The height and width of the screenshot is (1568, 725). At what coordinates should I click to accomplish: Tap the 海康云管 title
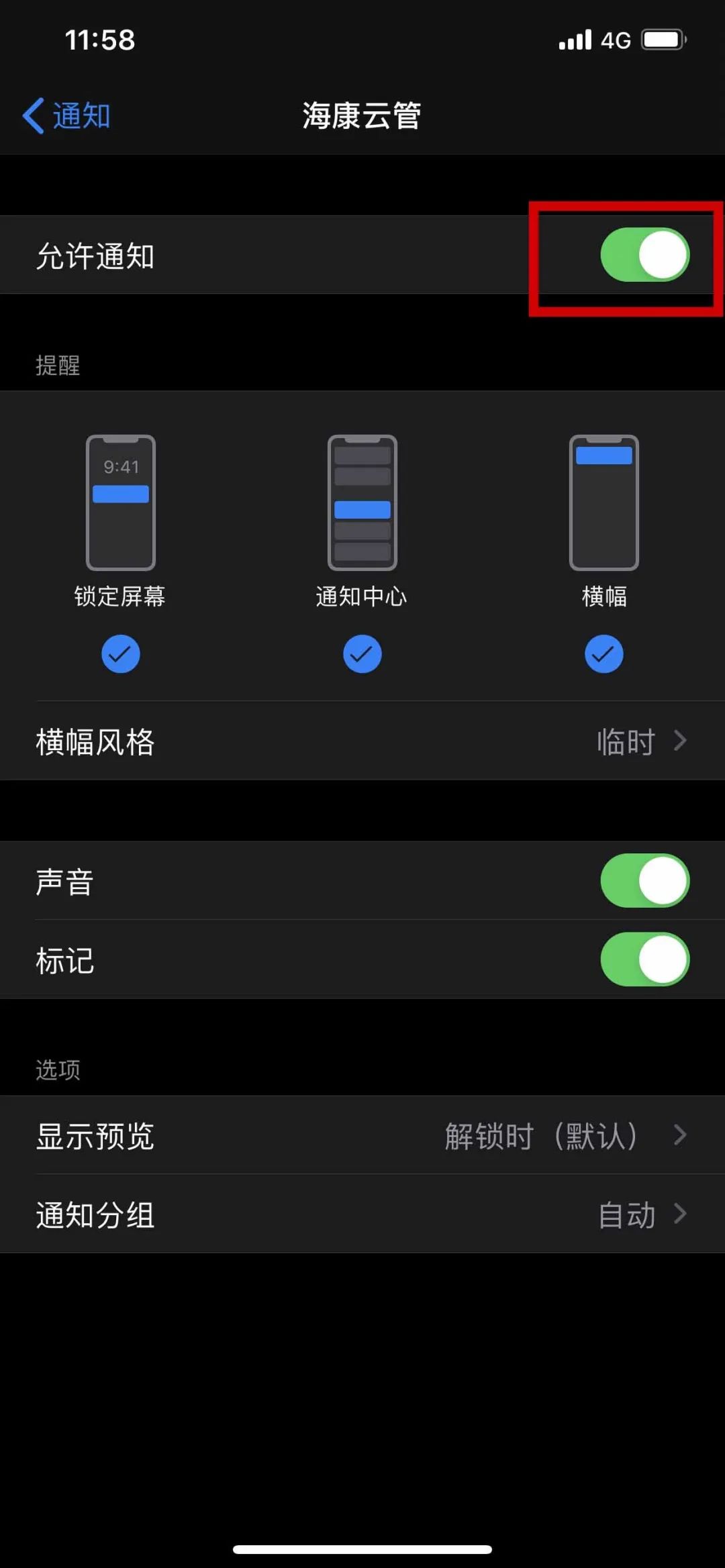pyautogui.click(x=361, y=115)
